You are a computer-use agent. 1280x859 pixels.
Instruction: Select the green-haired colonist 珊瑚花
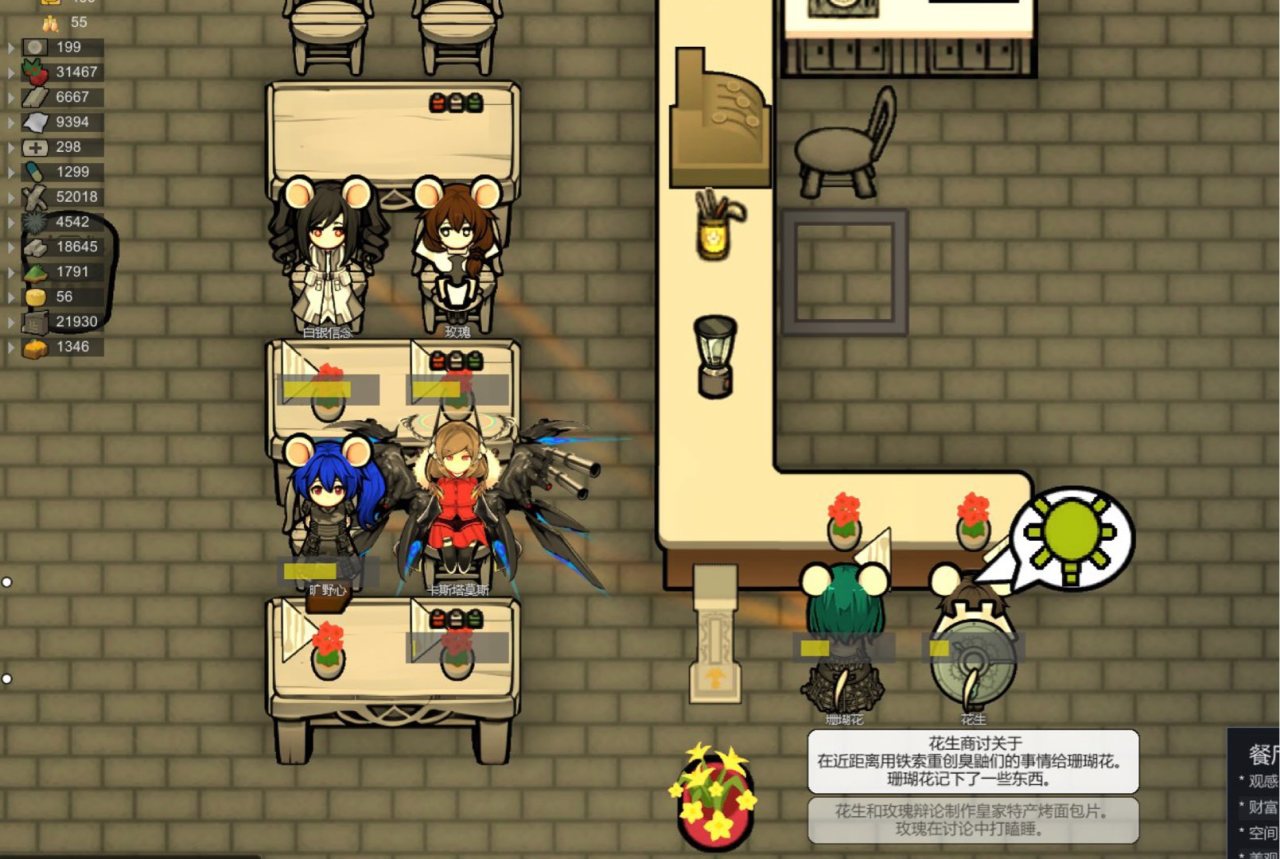tap(844, 640)
